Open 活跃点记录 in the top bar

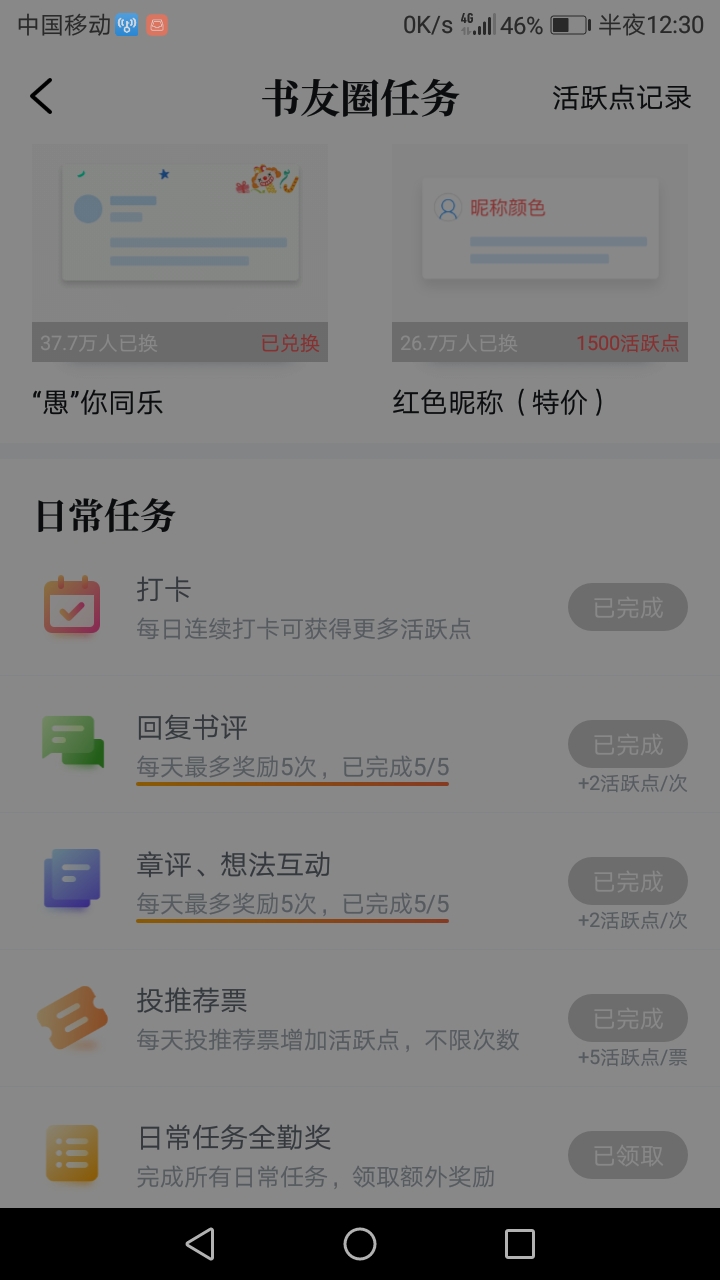point(622,98)
